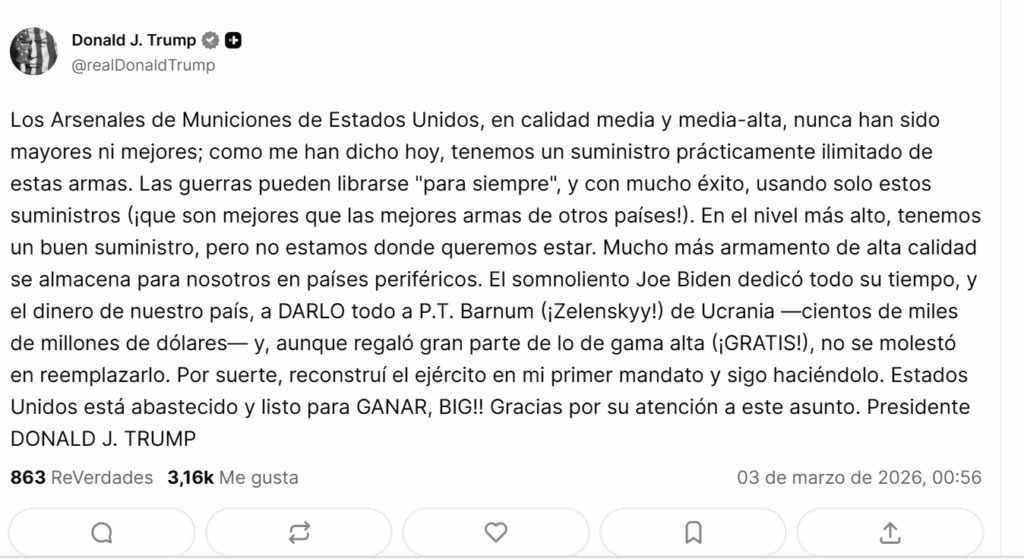Screen dimensions: 1024x559
Task: Open Donald J. Trump's profile picture
Action: click(33, 52)
